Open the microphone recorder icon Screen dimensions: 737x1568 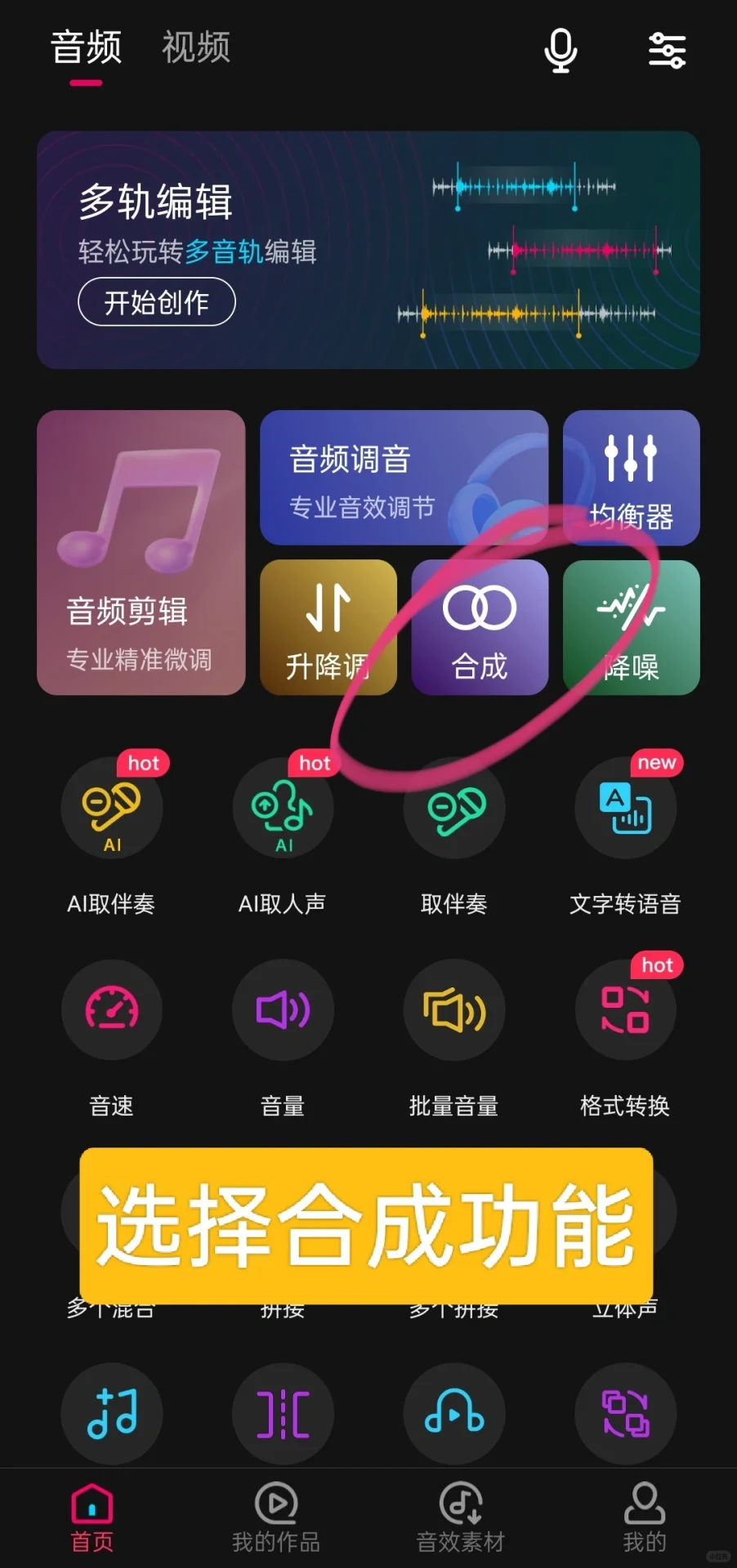coord(561,50)
